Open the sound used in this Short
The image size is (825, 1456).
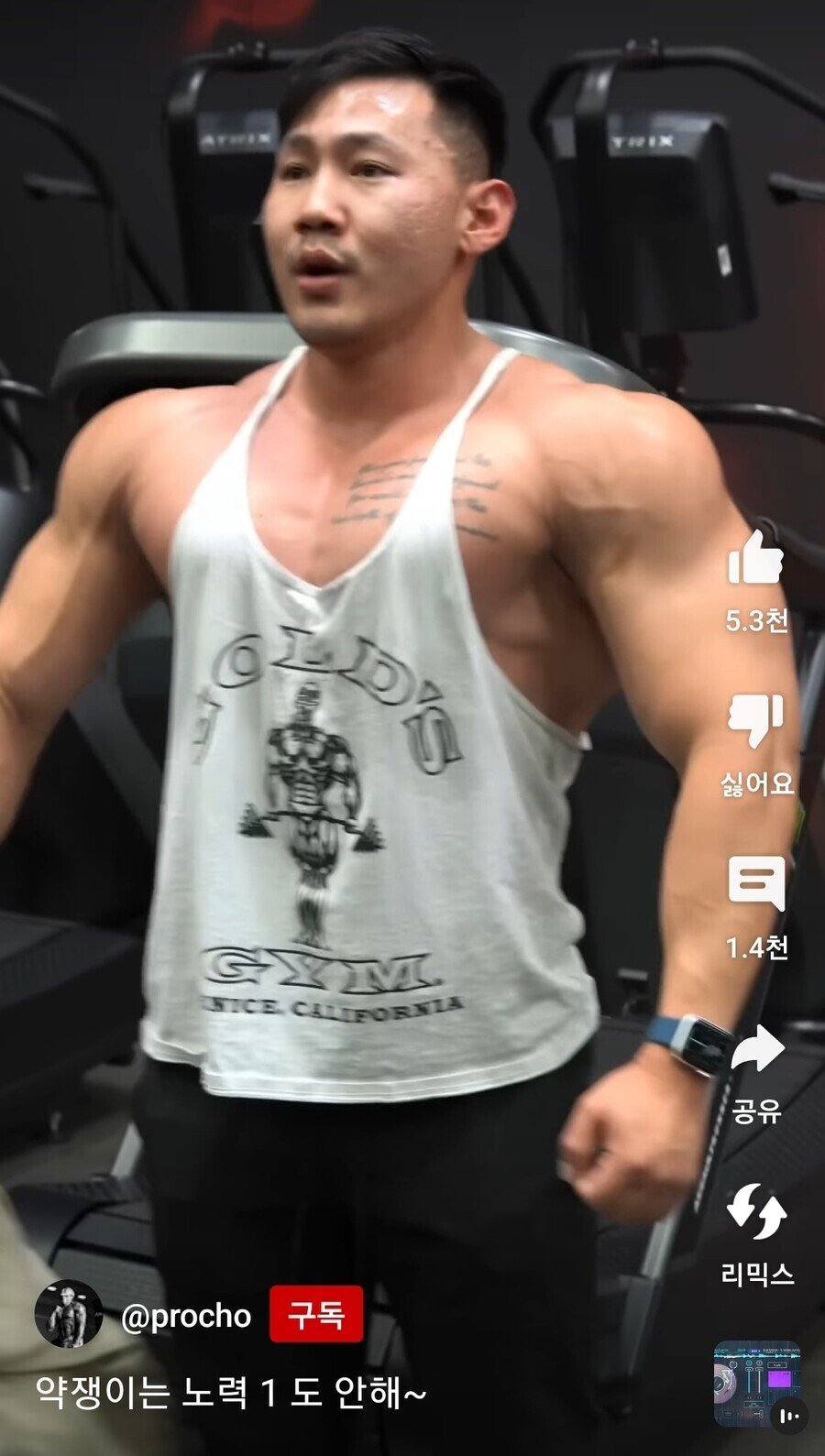757,1384
